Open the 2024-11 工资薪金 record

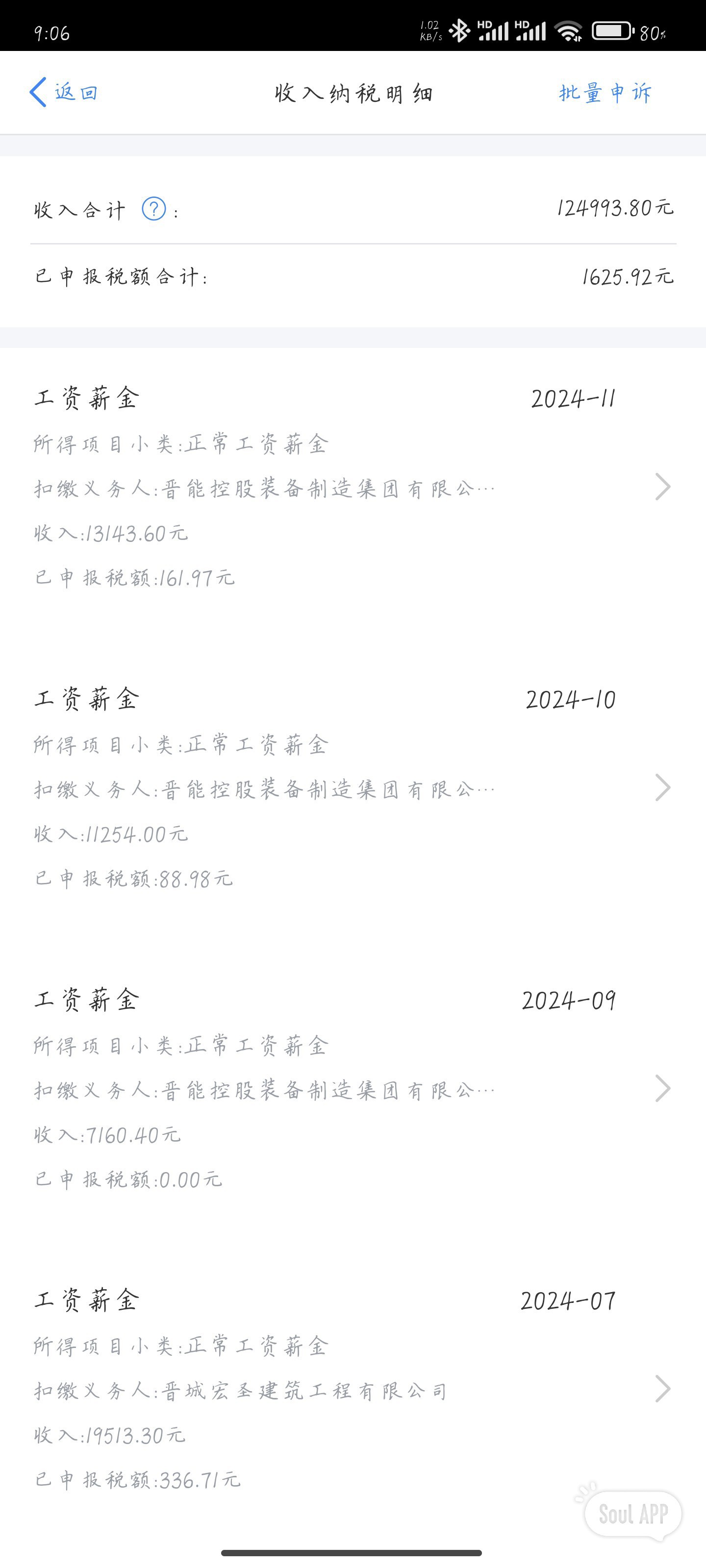[353, 487]
